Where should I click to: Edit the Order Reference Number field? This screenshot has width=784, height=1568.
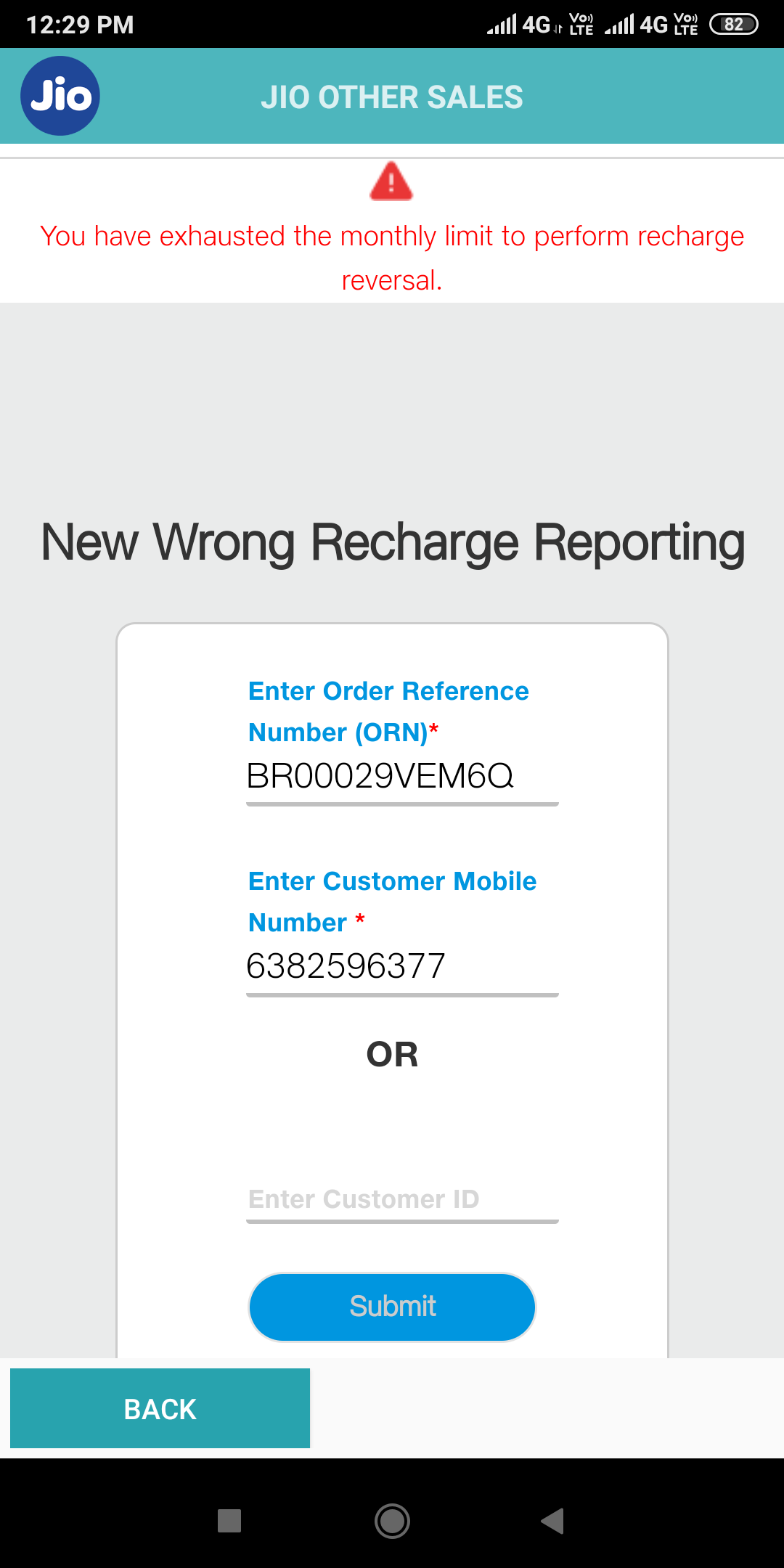[401, 776]
